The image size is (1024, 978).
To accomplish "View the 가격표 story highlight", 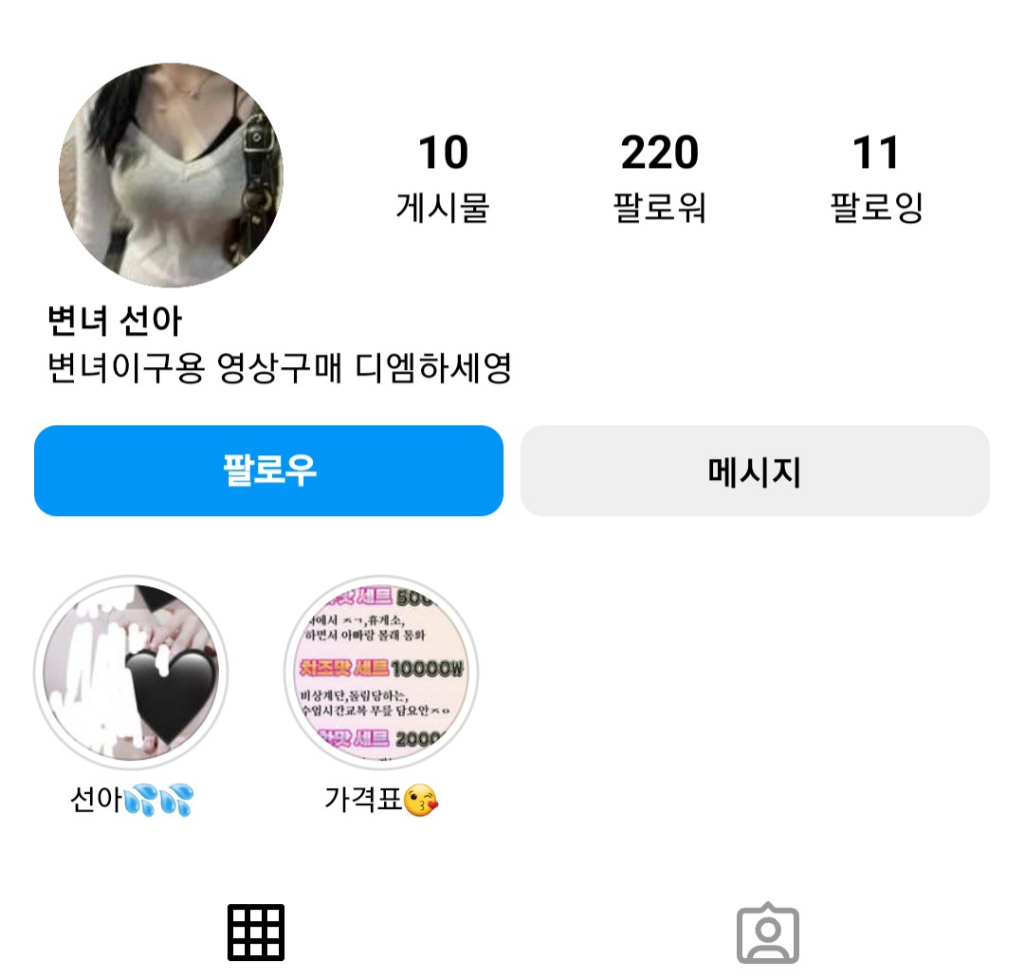I will click(381, 672).
